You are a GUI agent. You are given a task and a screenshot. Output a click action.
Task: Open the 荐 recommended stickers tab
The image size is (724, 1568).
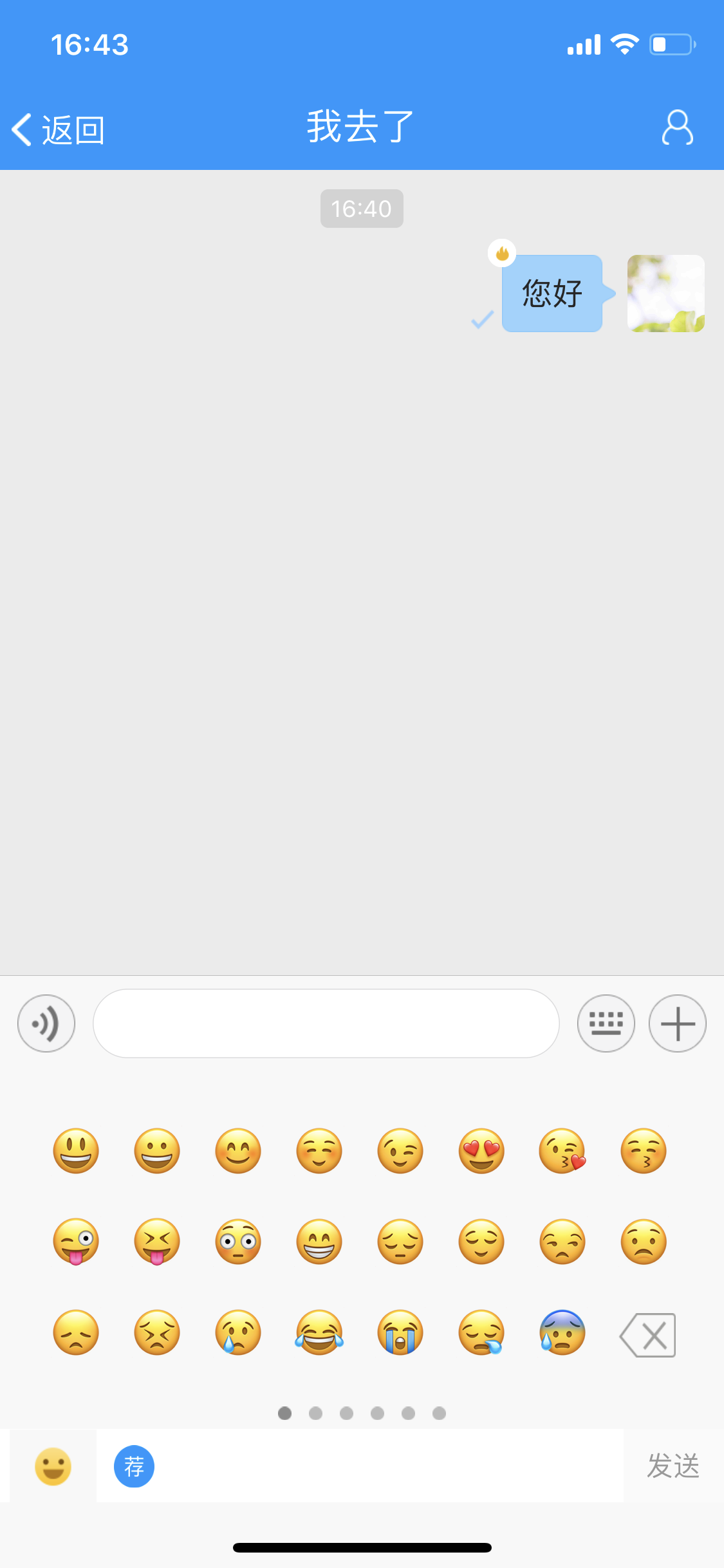tap(134, 1466)
